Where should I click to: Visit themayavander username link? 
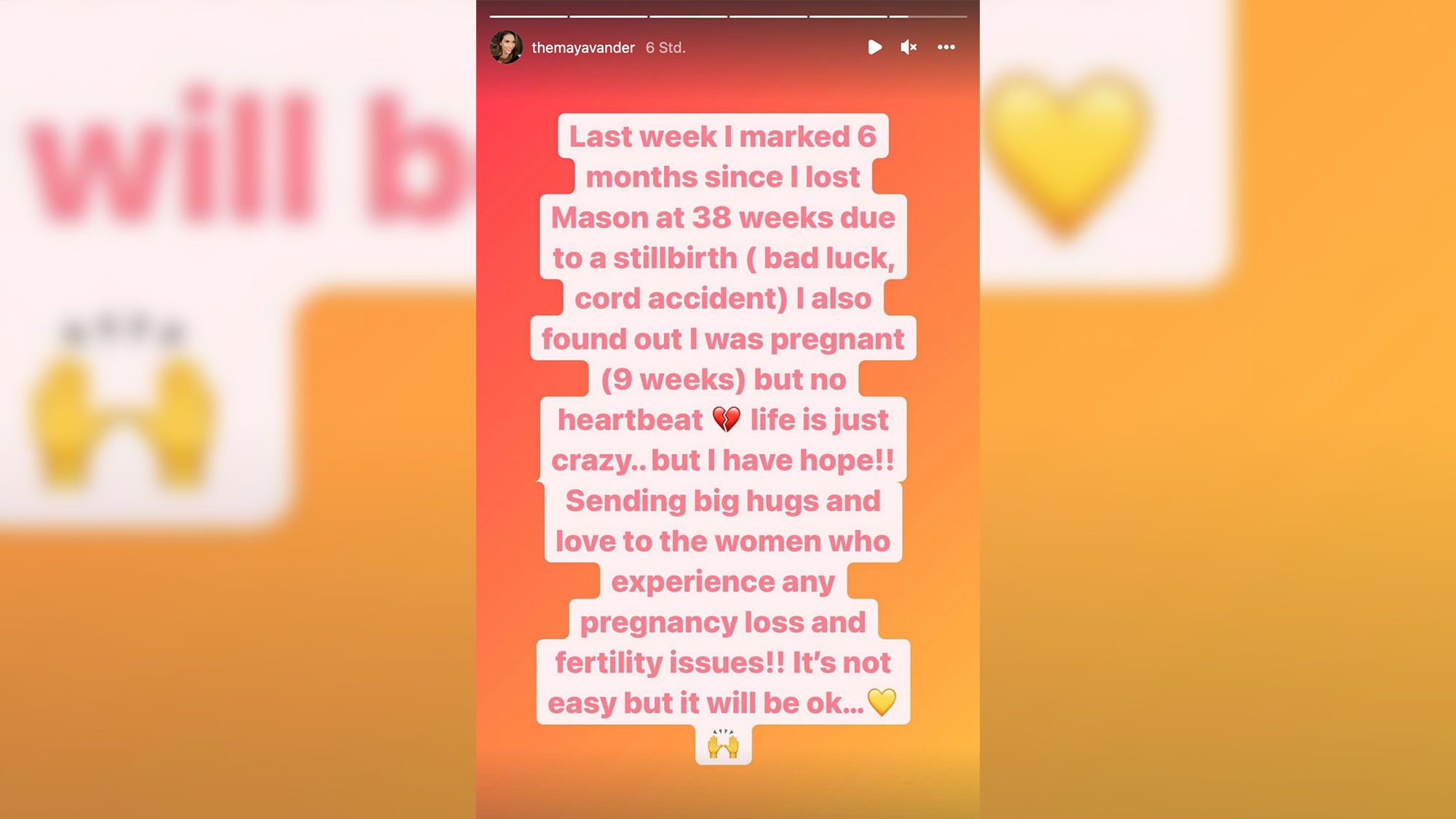[x=583, y=48]
